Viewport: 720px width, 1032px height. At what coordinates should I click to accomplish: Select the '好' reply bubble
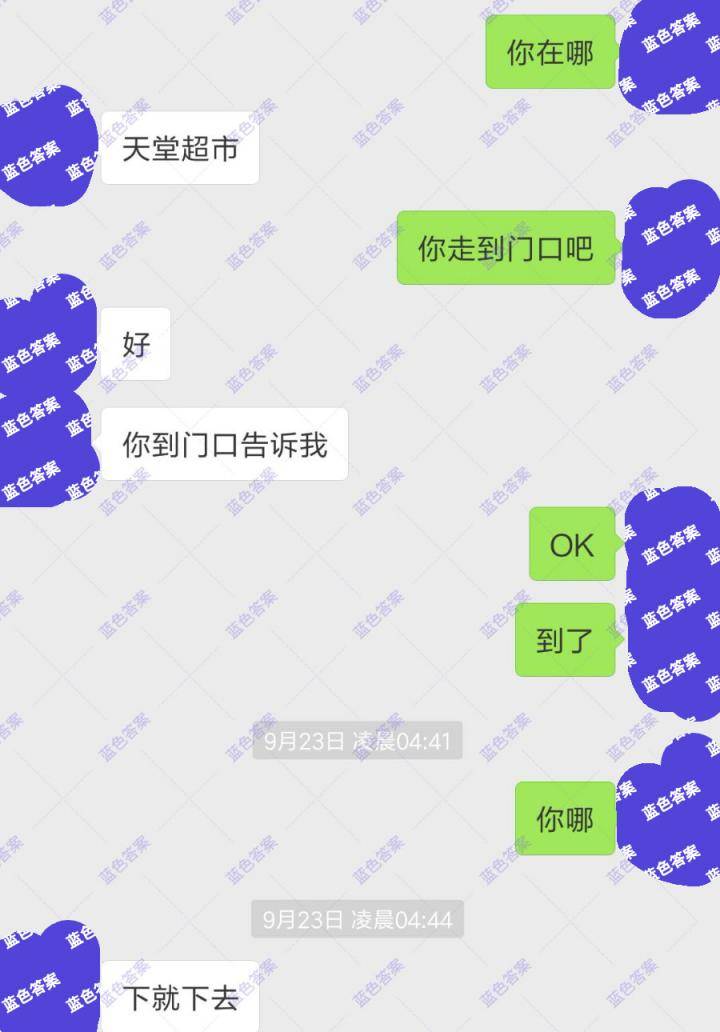(x=136, y=344)
